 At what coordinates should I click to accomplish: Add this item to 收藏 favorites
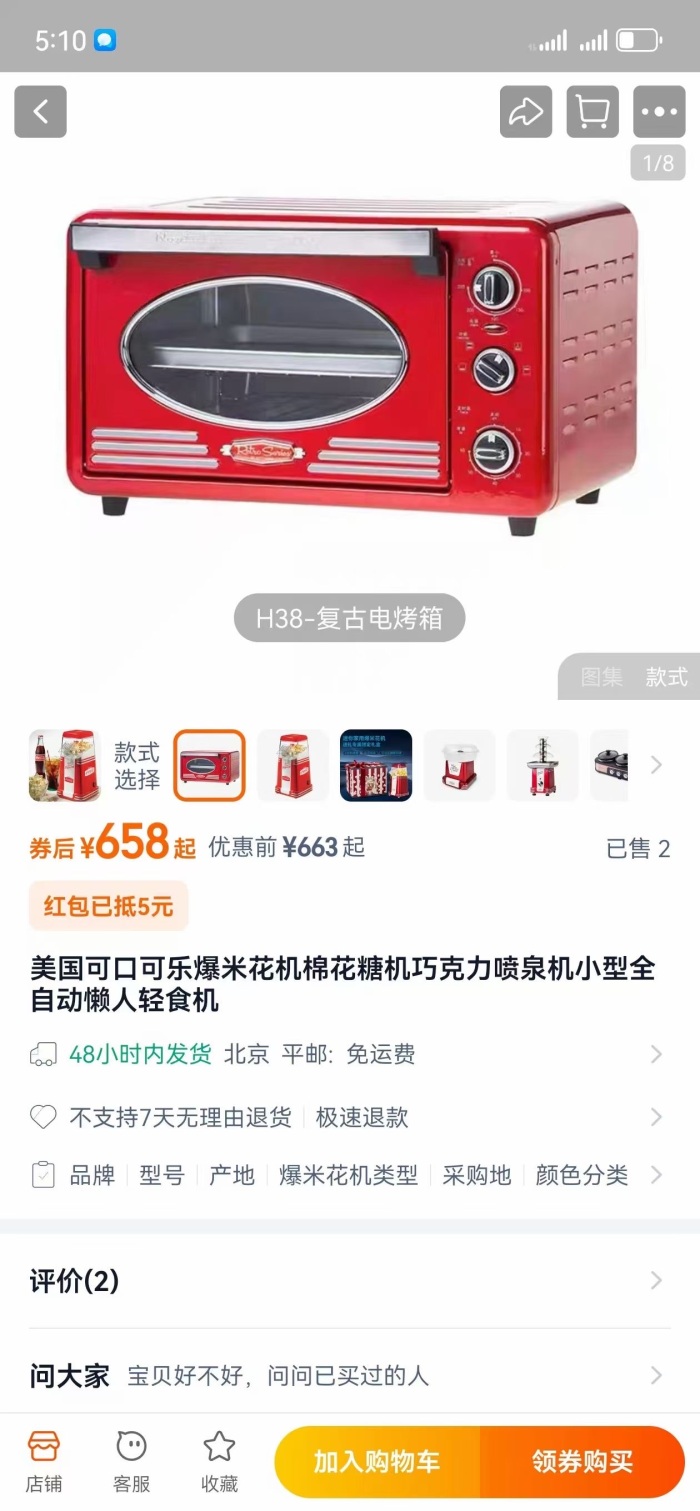tap(219, 1461)
